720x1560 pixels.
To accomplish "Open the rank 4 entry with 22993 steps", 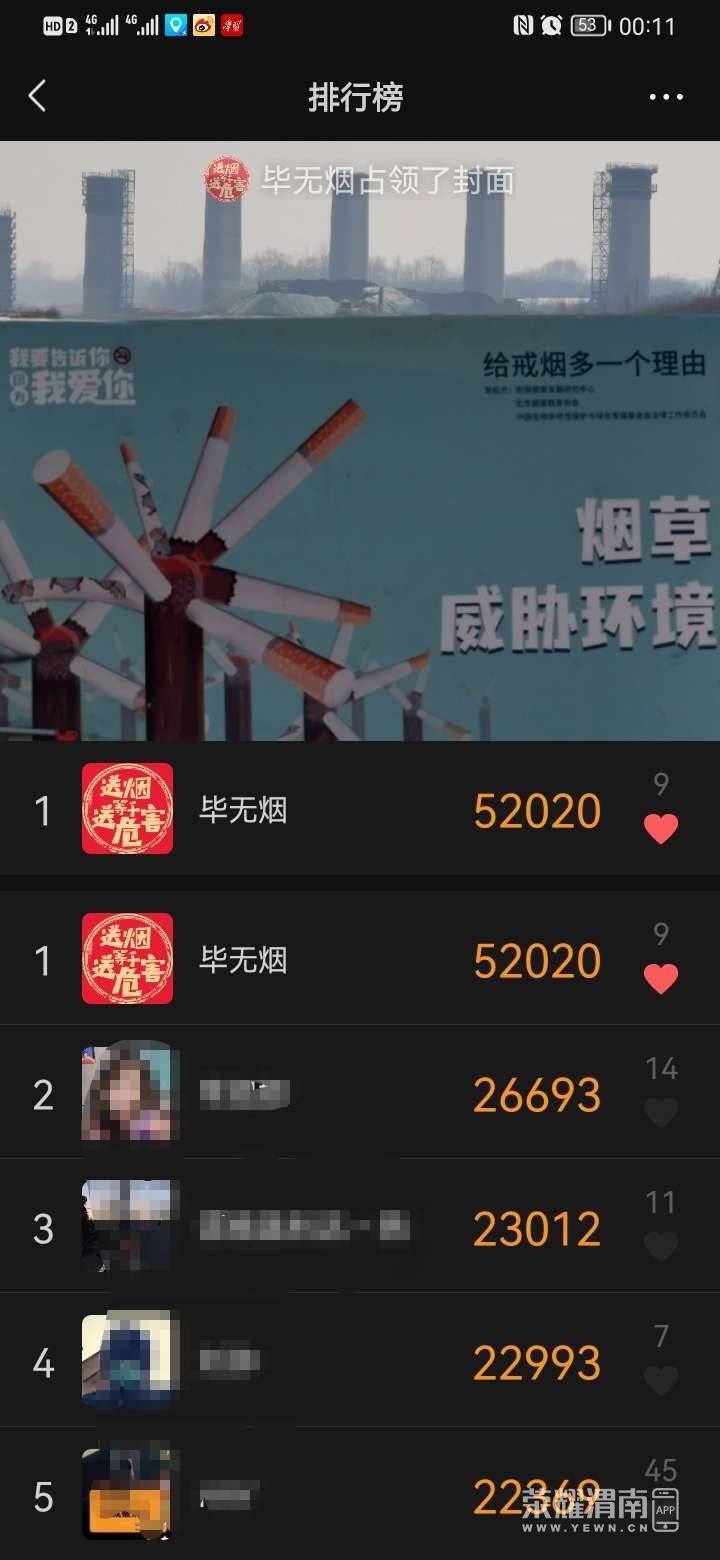I will tap(300, 1361).
